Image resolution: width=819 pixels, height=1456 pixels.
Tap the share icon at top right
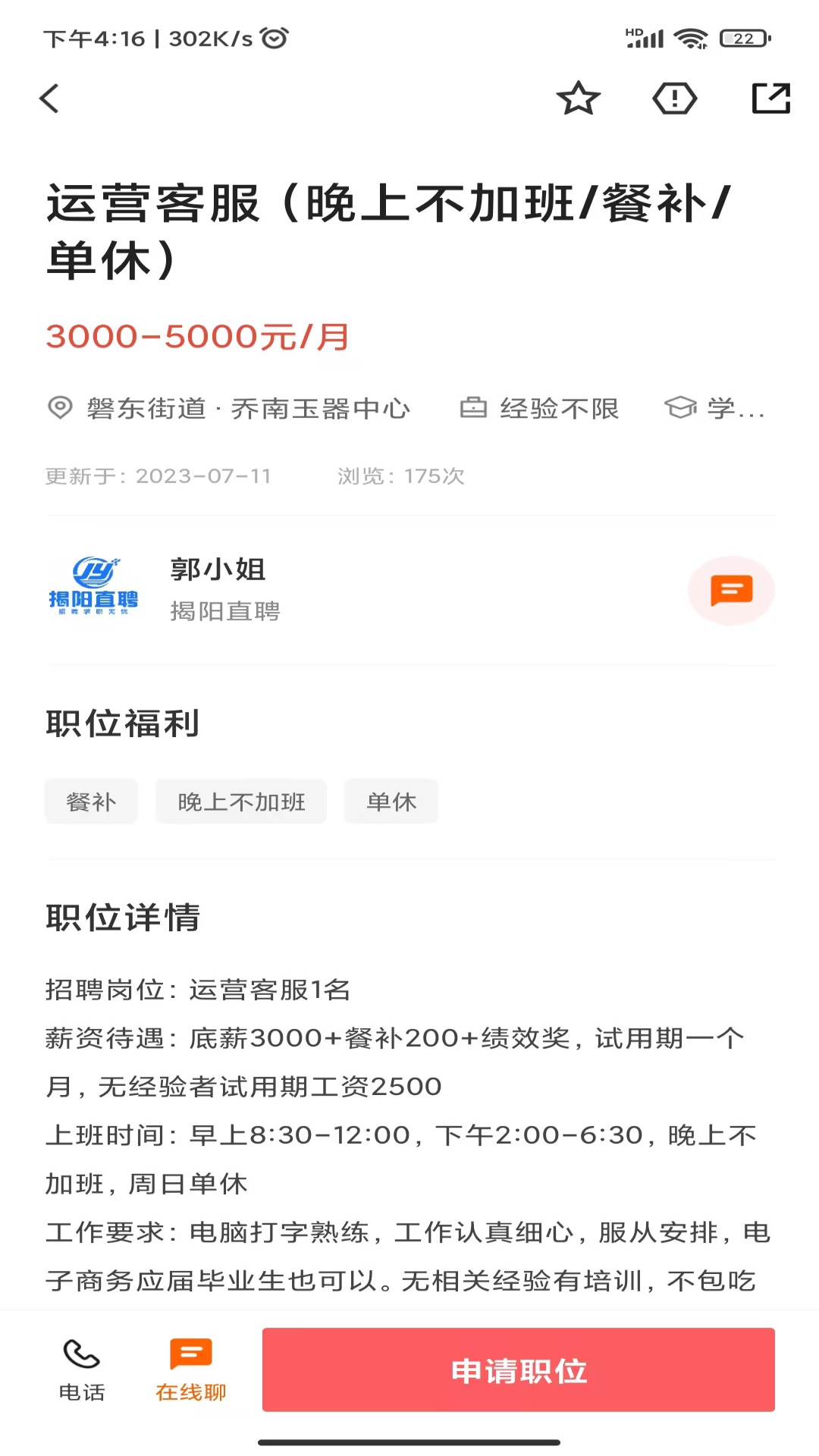coord(770,98)
